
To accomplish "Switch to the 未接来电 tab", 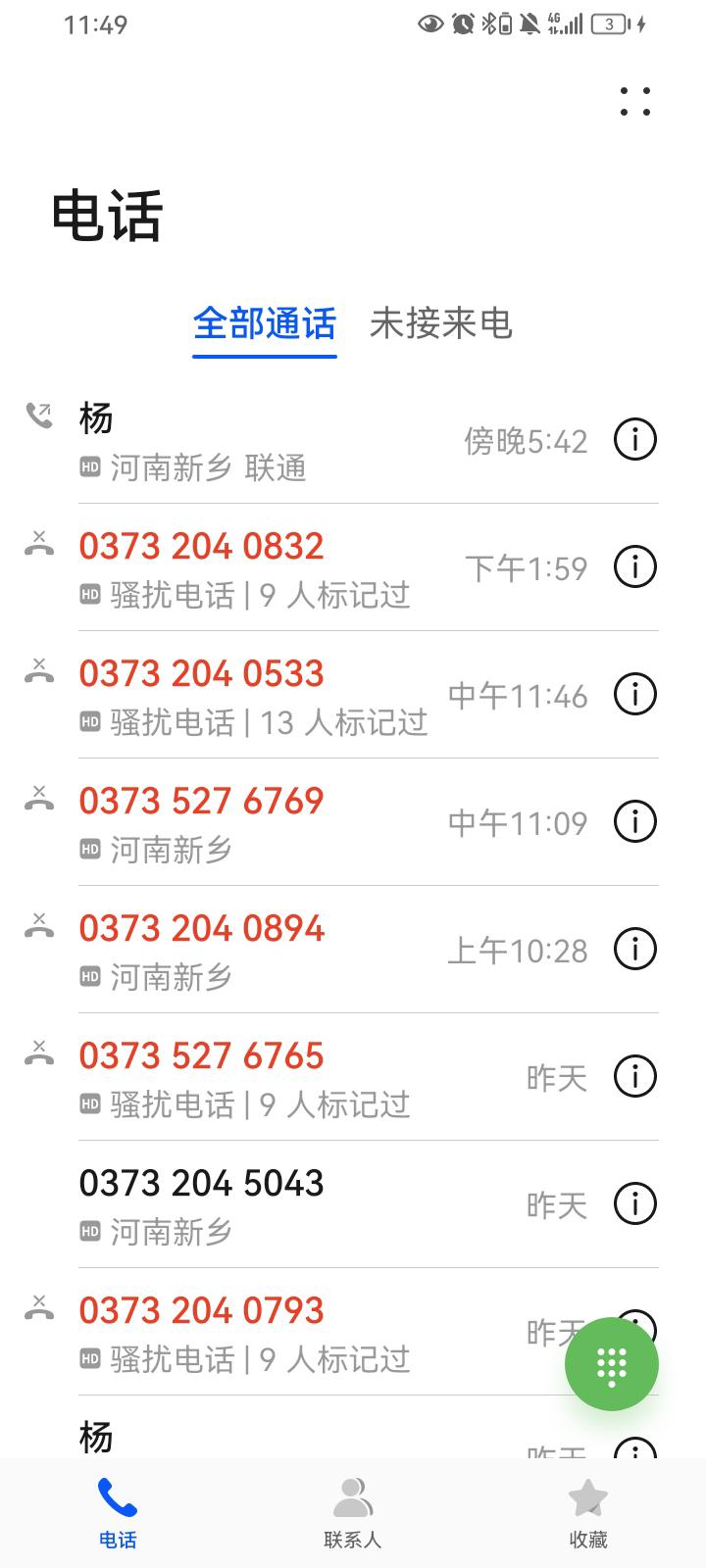I will point(440,323).
